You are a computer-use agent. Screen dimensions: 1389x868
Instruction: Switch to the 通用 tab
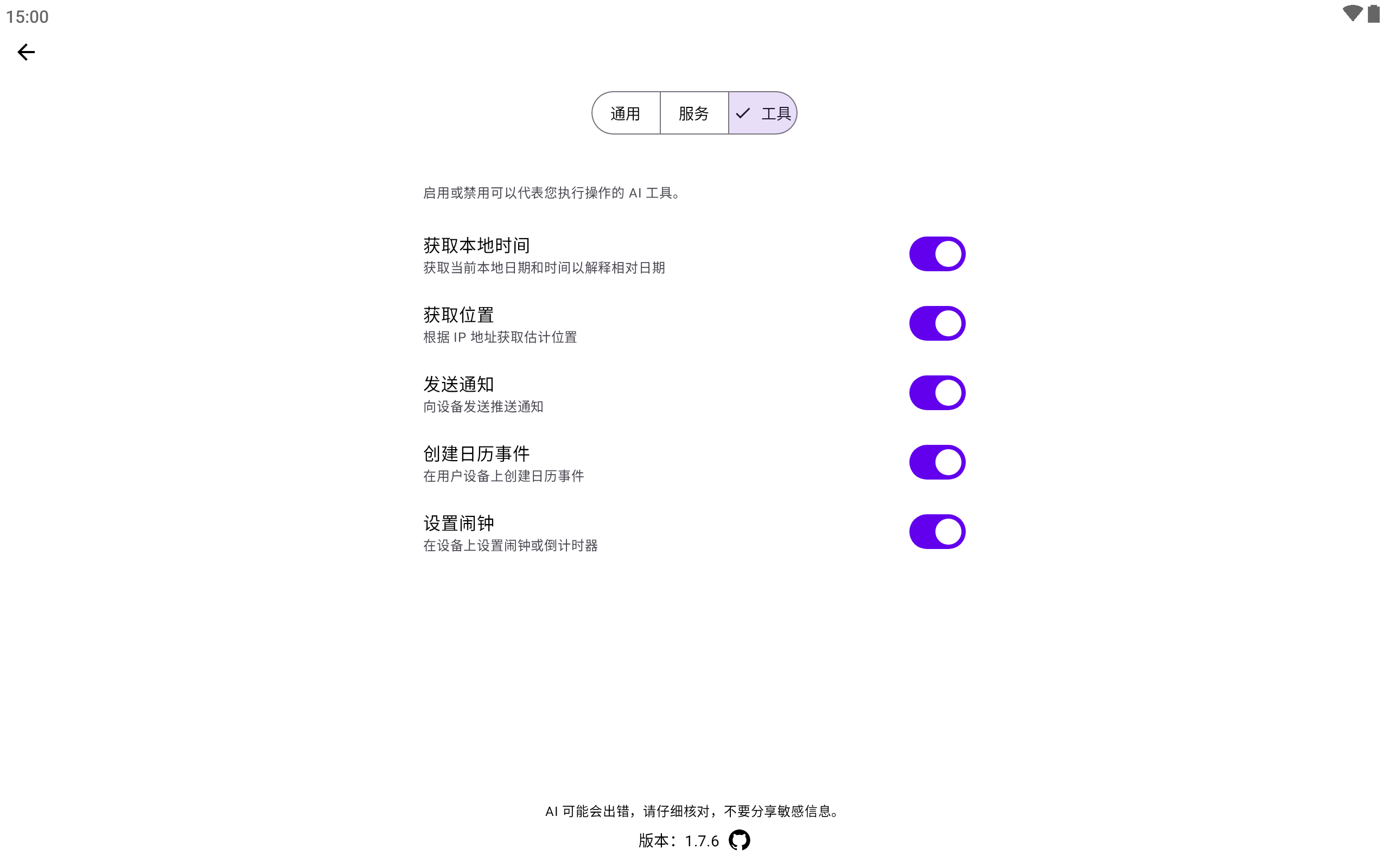(626, 113)
